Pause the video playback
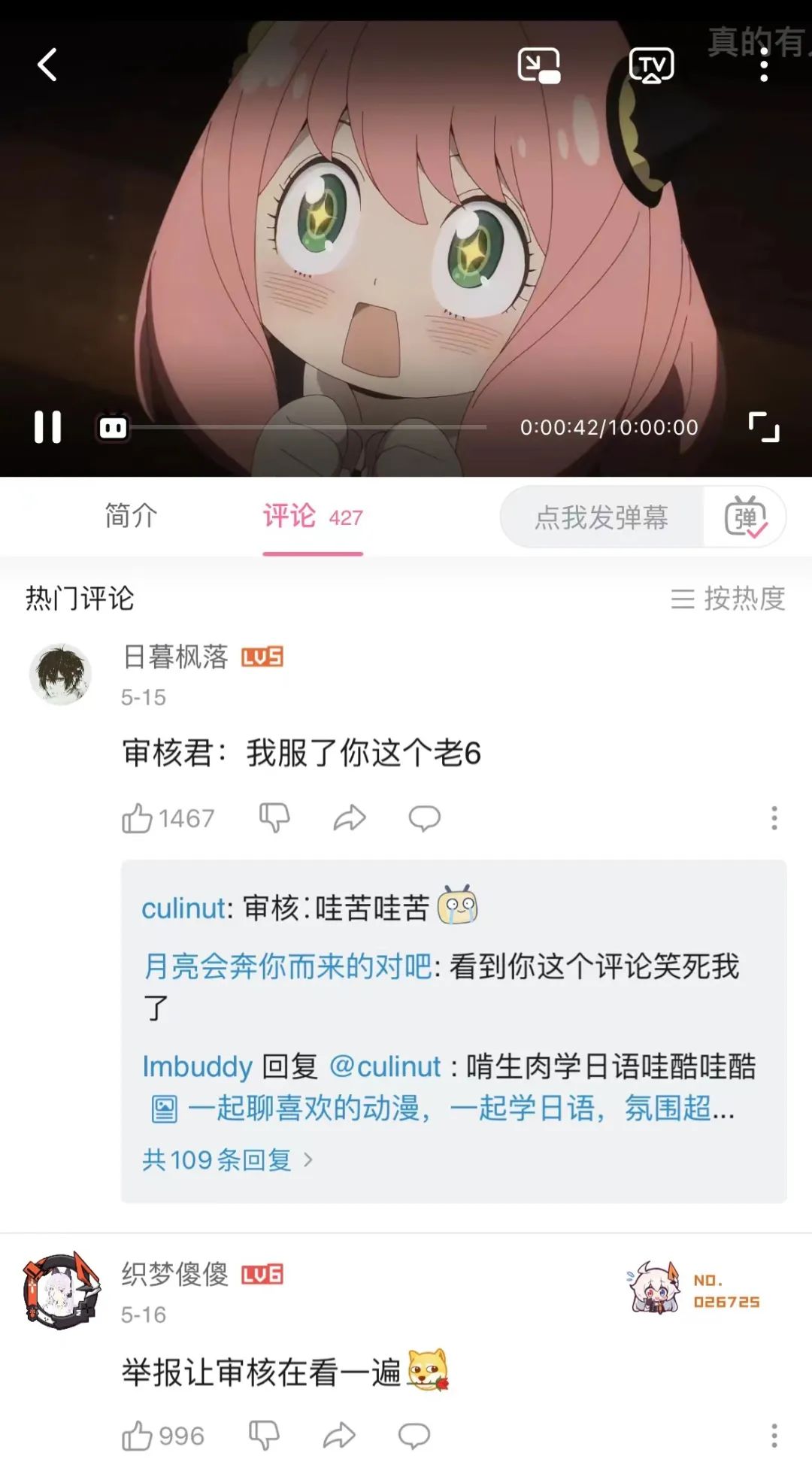The width and height of the screenshot is (812, 1474). coord(47,427)
